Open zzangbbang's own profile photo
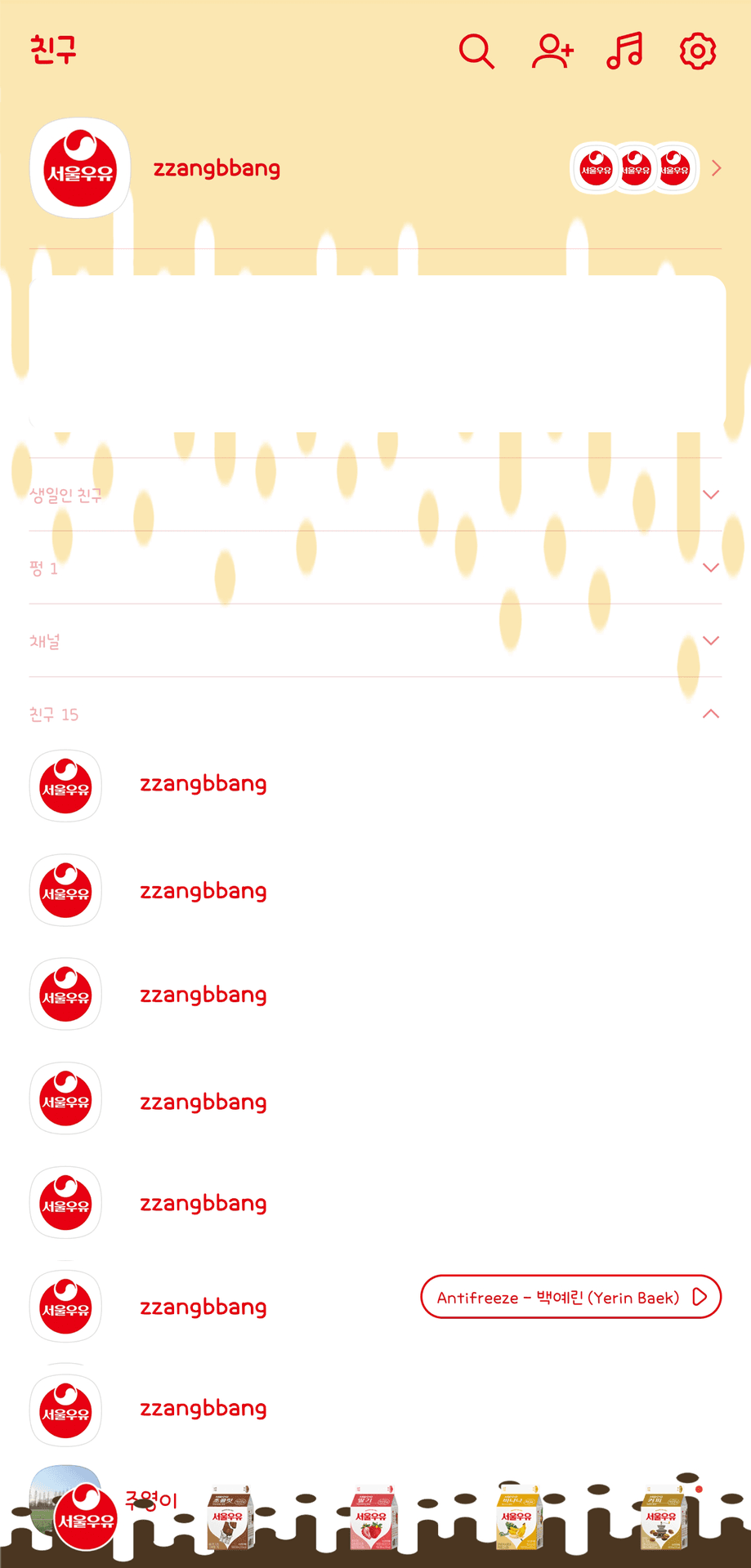The width and height of the screenshot is (751, 1568). (79, 167)
